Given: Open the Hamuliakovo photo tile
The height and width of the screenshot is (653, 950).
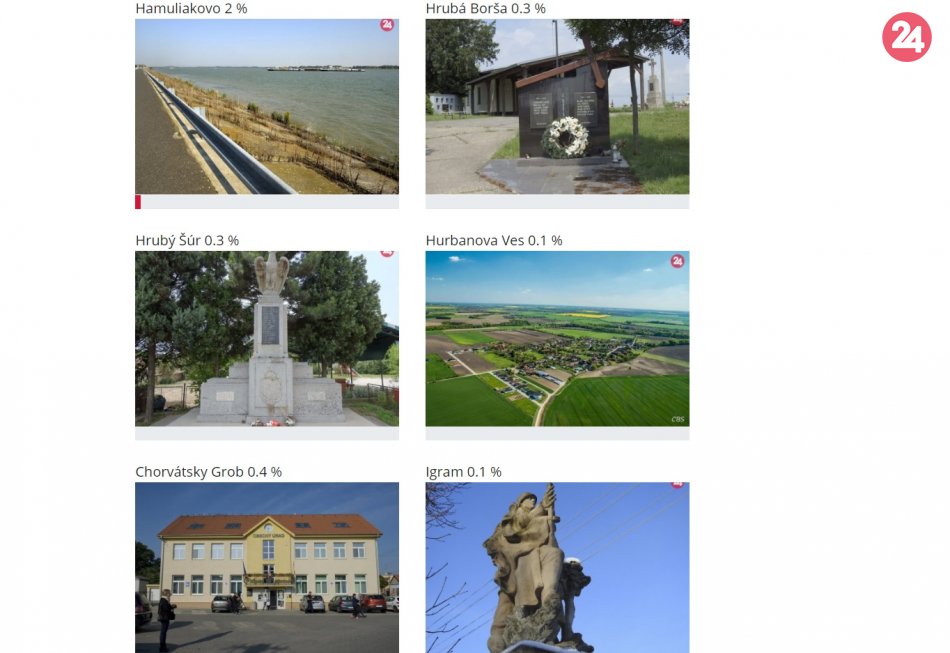Looking at the screenshot, I should [x=267, y=106].
